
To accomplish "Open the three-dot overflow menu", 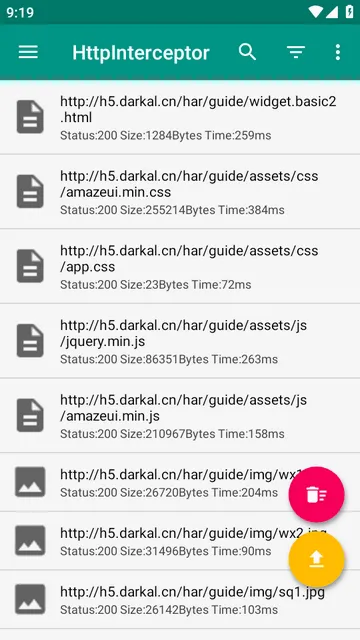I will (338, 52).
